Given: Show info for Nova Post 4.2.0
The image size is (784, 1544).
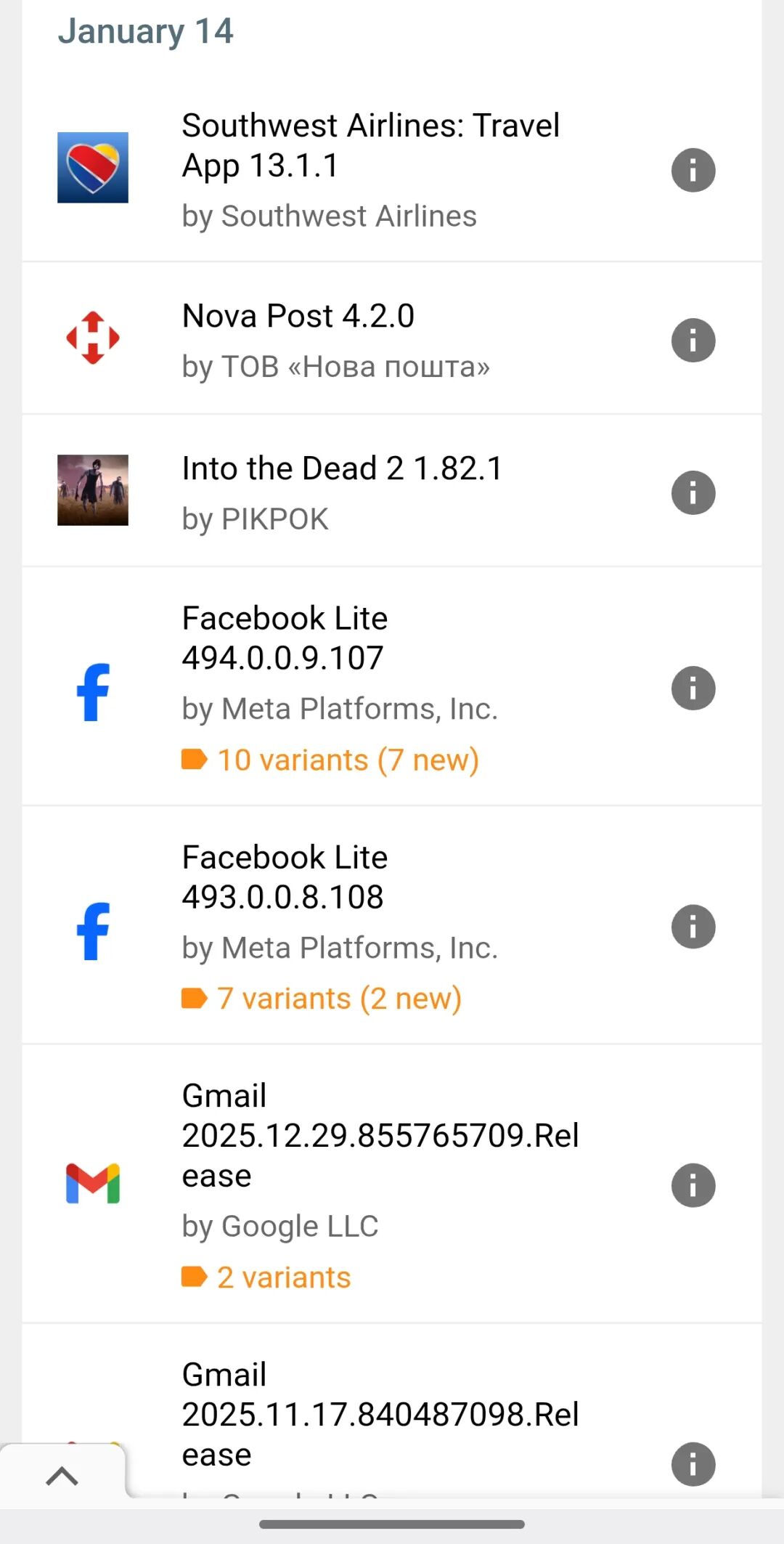Looking at the screenshot, I should (x=693, y=341).
